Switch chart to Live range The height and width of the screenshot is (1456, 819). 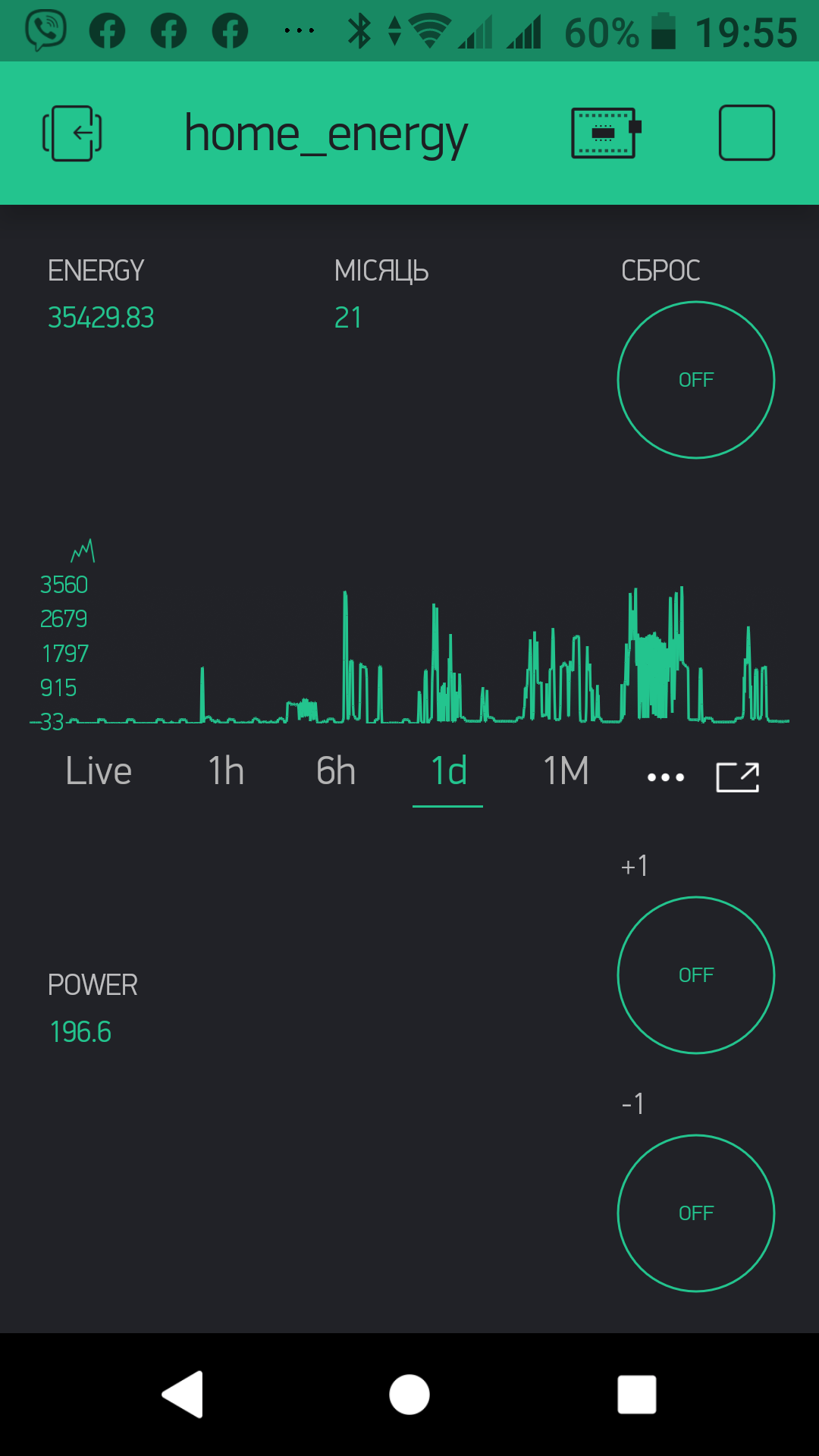99,771
